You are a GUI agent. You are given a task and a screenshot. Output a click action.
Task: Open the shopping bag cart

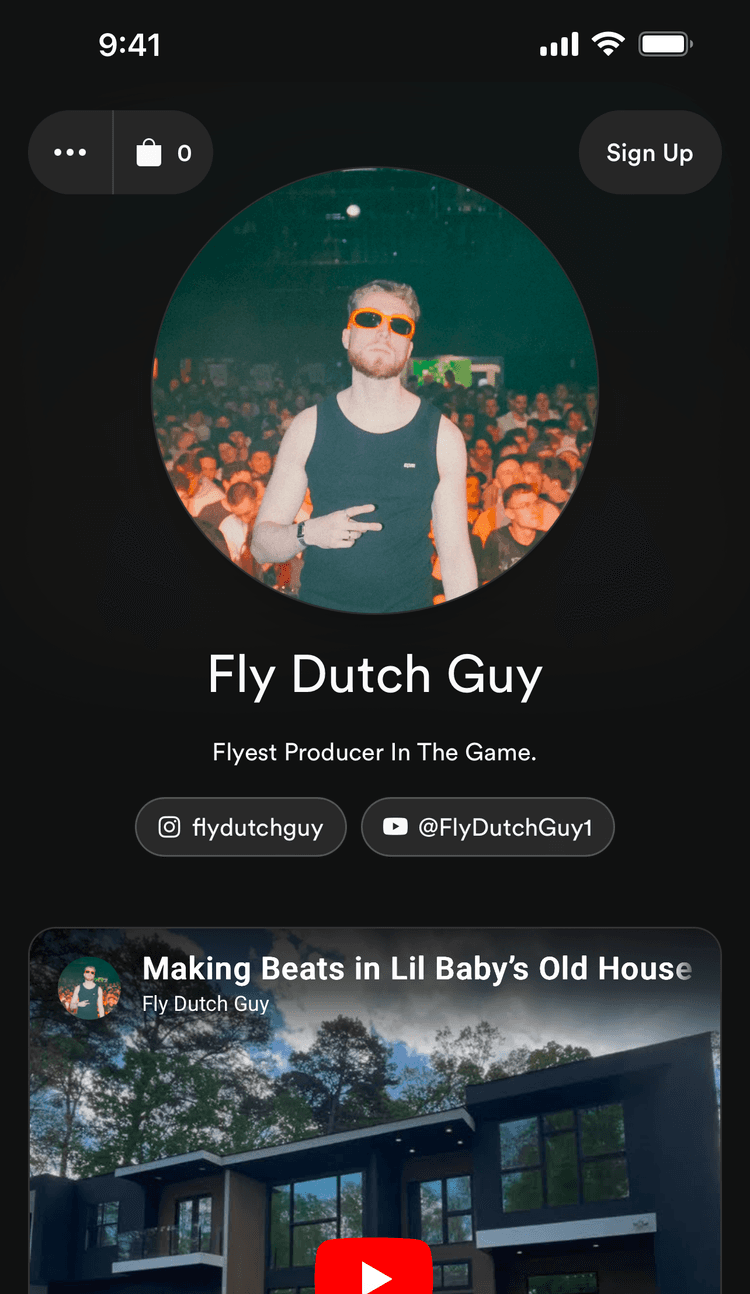[x=148, y=152]
